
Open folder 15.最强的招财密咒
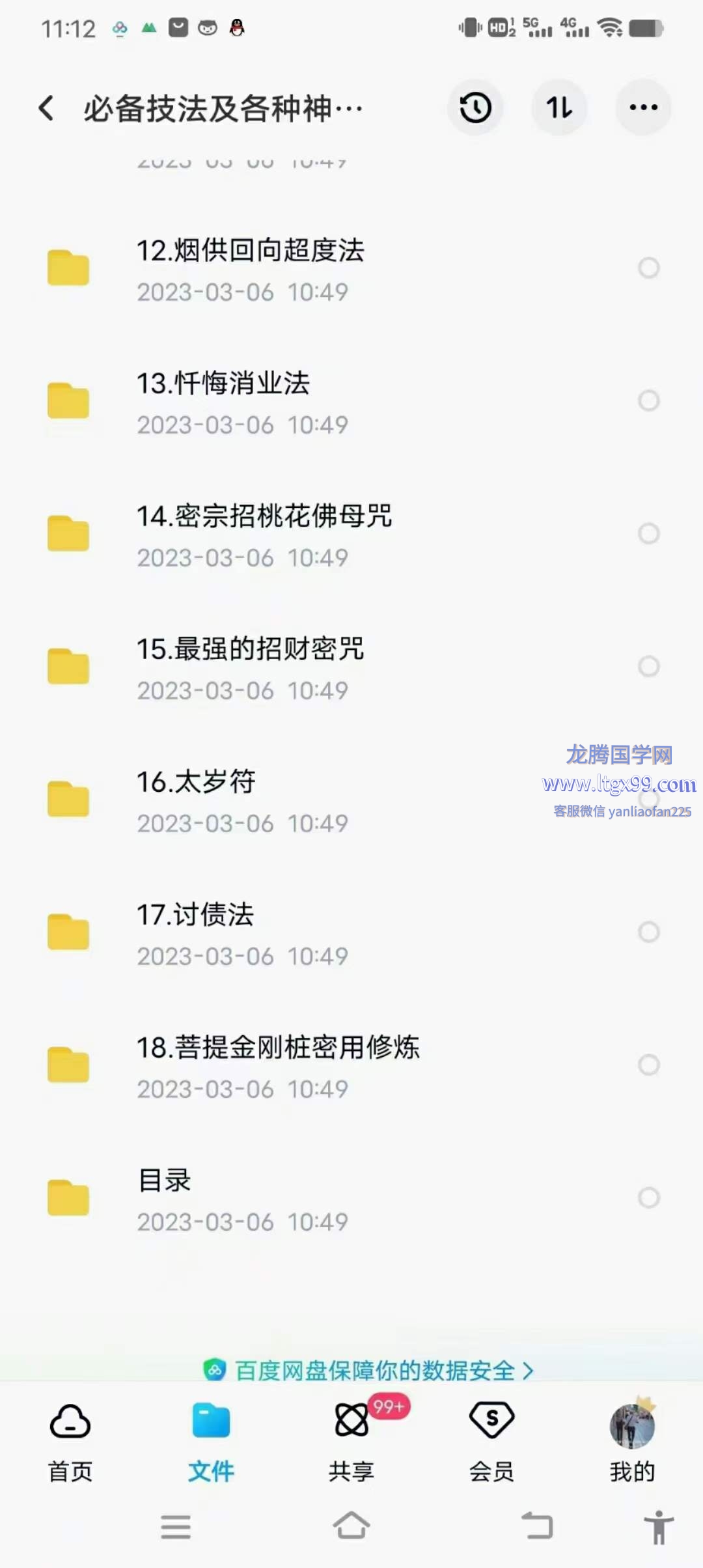(x=250, y=667)
